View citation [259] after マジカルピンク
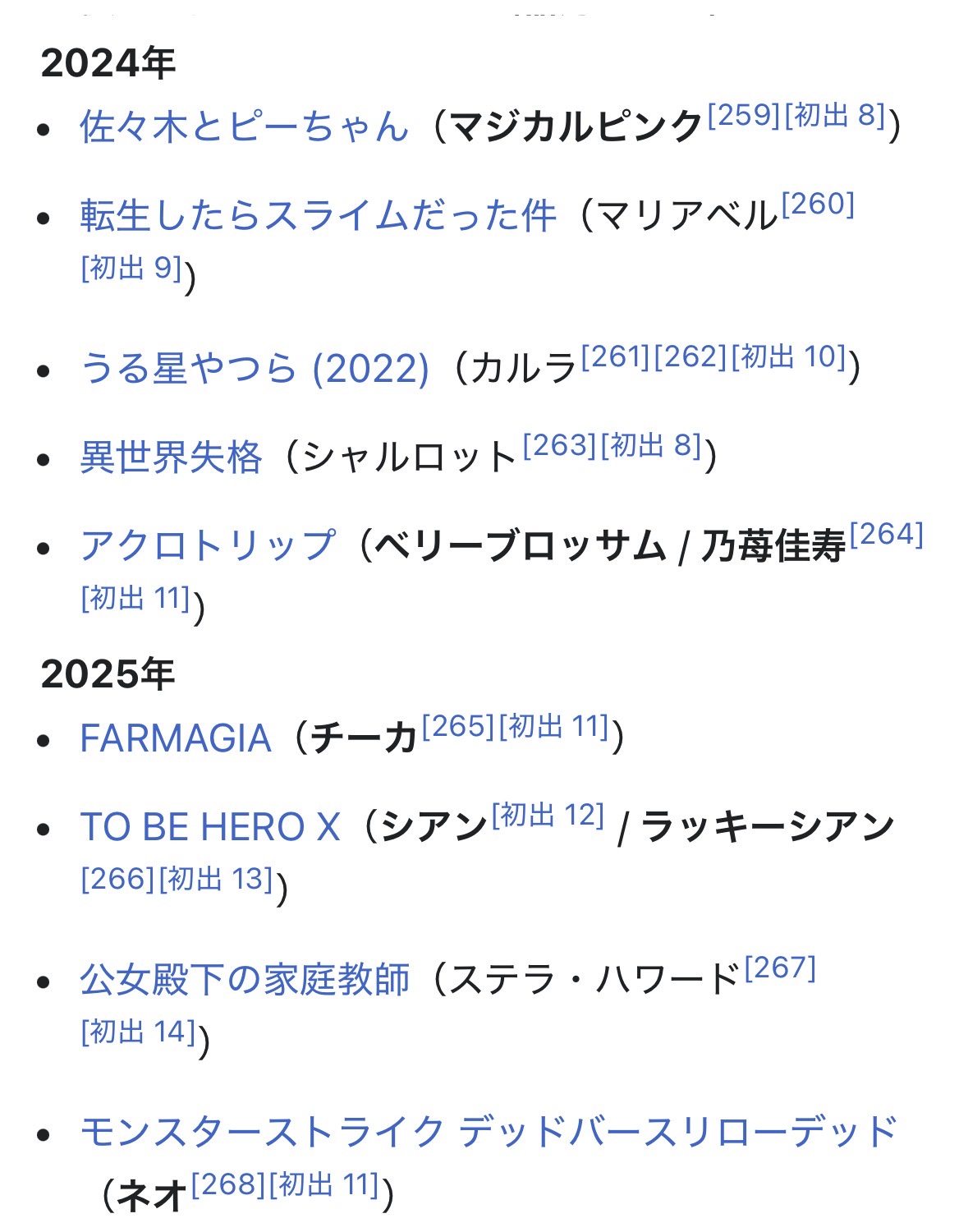Viewport: 968px width, 1232px height. click(743, 115)
